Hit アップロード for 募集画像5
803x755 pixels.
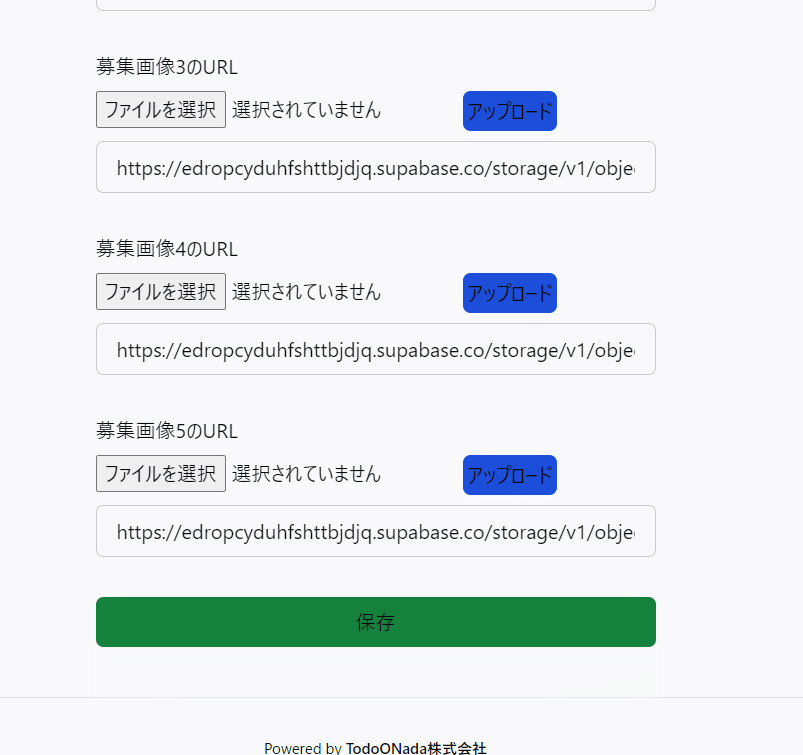[x=509, y=475]
